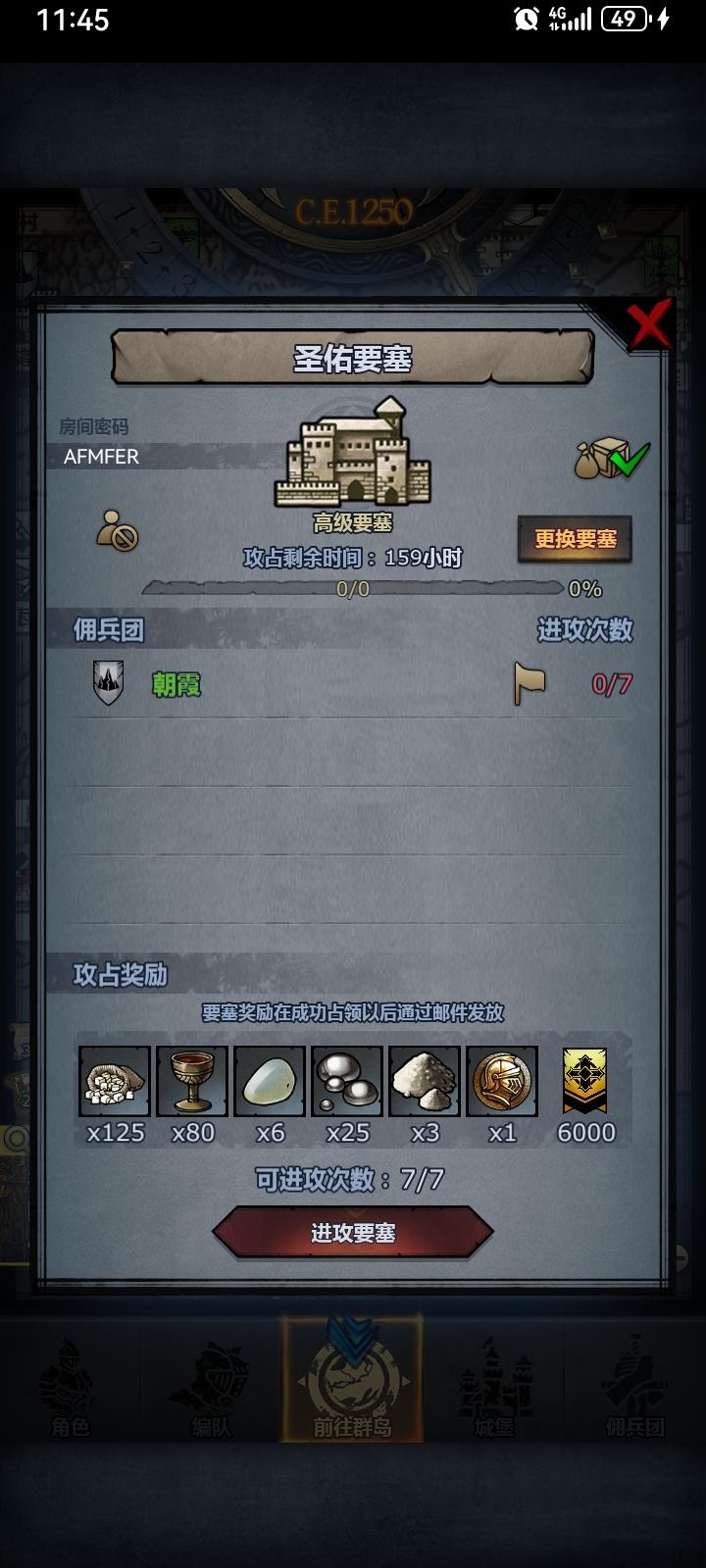Select the salt pile reward icon x3
The height and width of the screenshot is (1568, 706).
coord(427,1081)
